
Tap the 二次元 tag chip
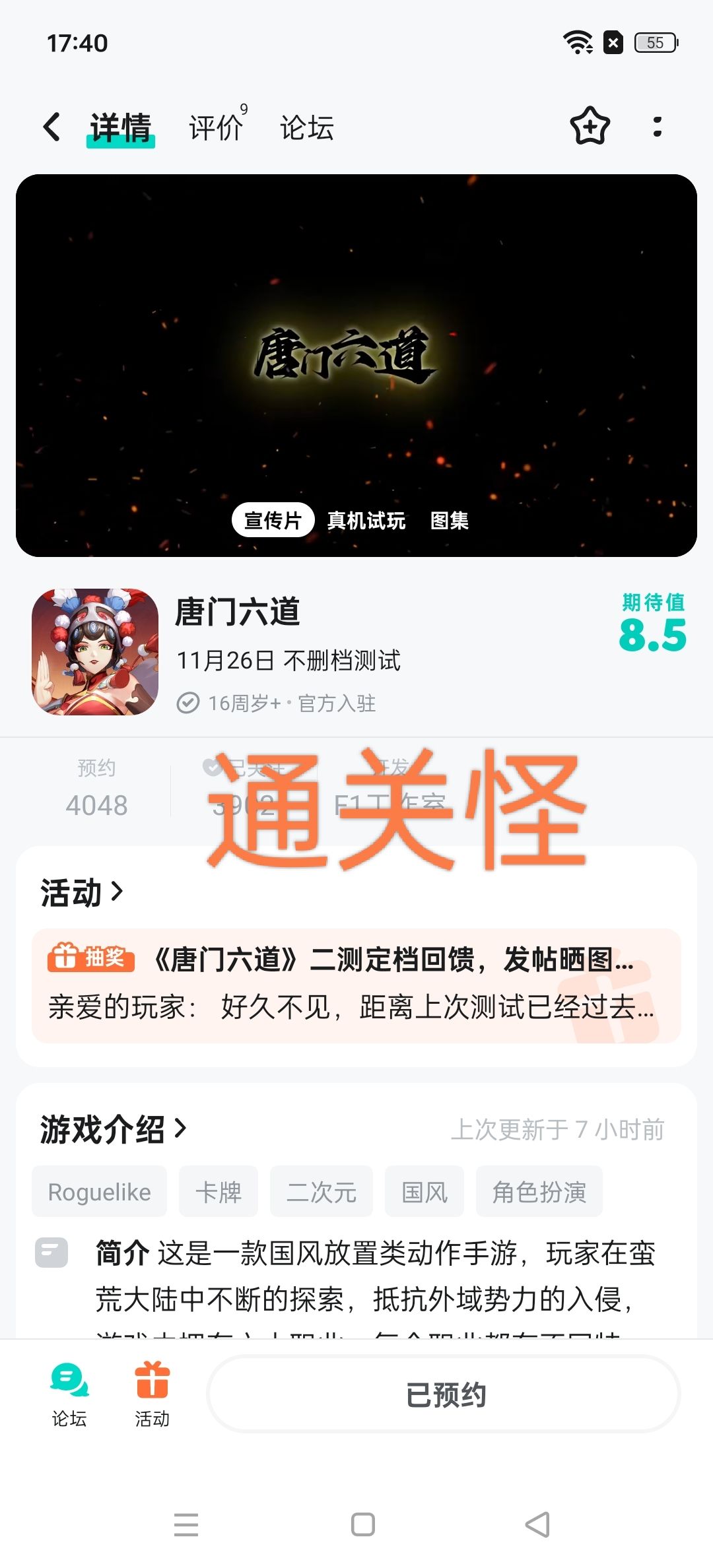pyautogui.click(x=322, y=1191)
